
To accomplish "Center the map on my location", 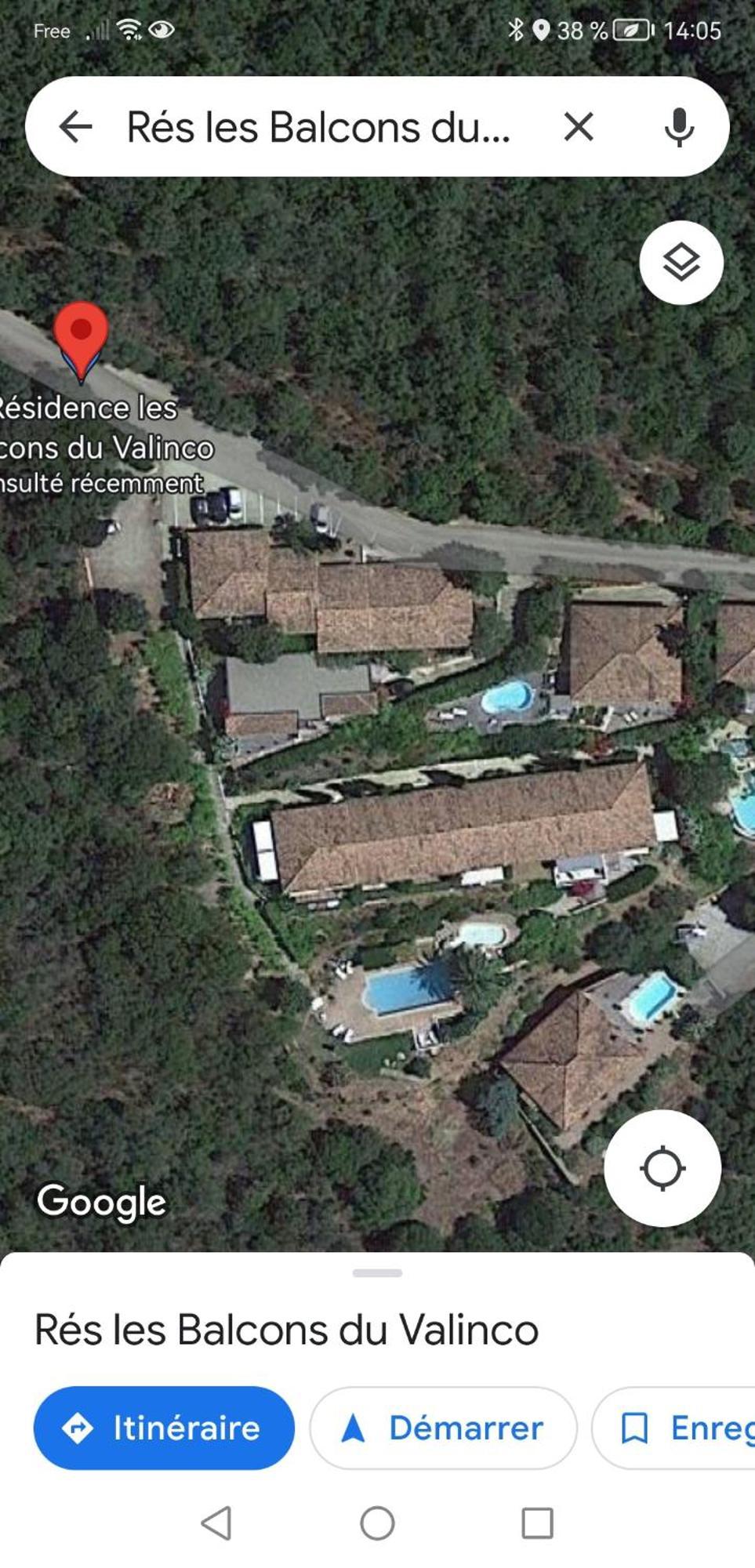I will (x=662, y=1168).
